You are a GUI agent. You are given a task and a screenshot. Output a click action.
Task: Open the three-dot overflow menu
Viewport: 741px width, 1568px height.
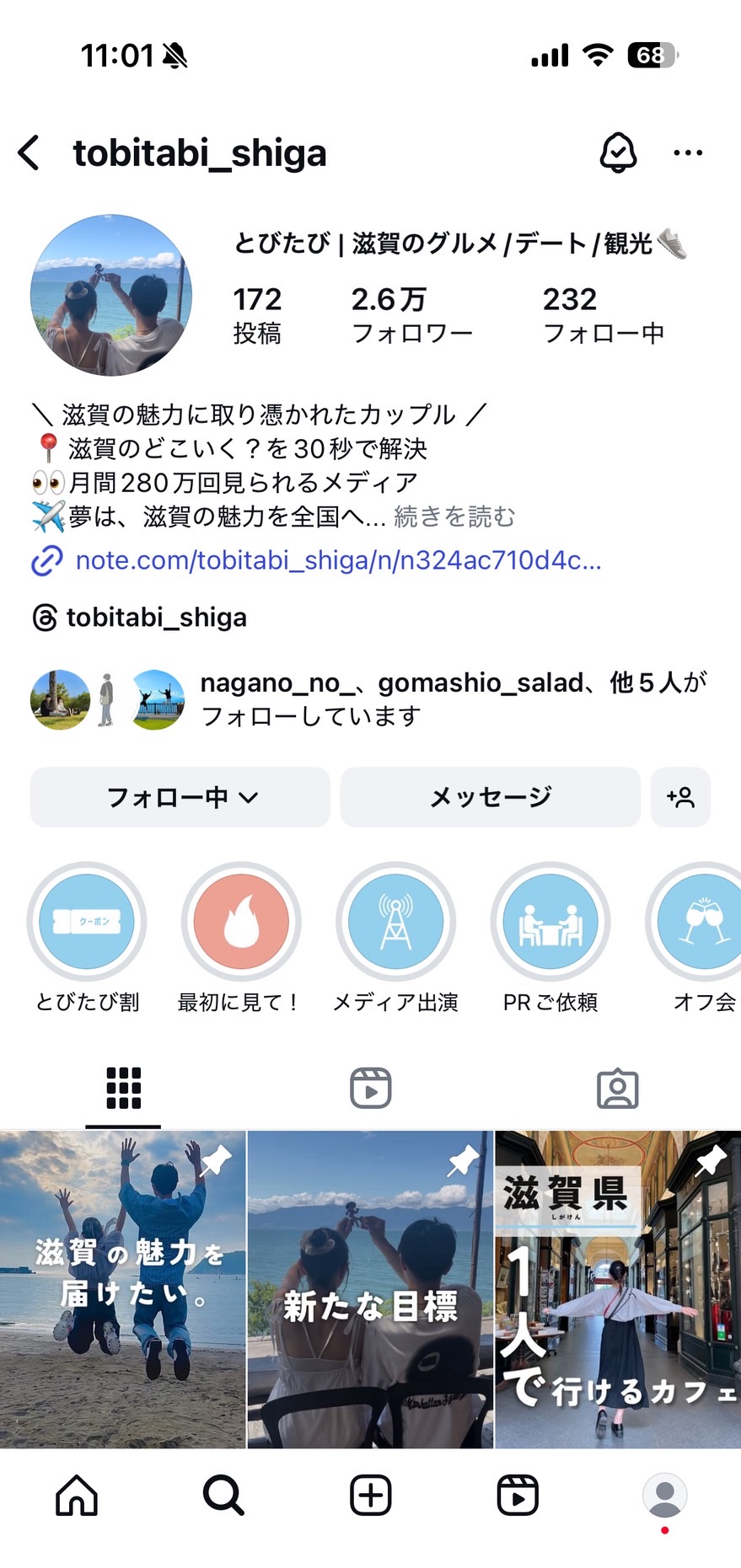click(688, 153)
